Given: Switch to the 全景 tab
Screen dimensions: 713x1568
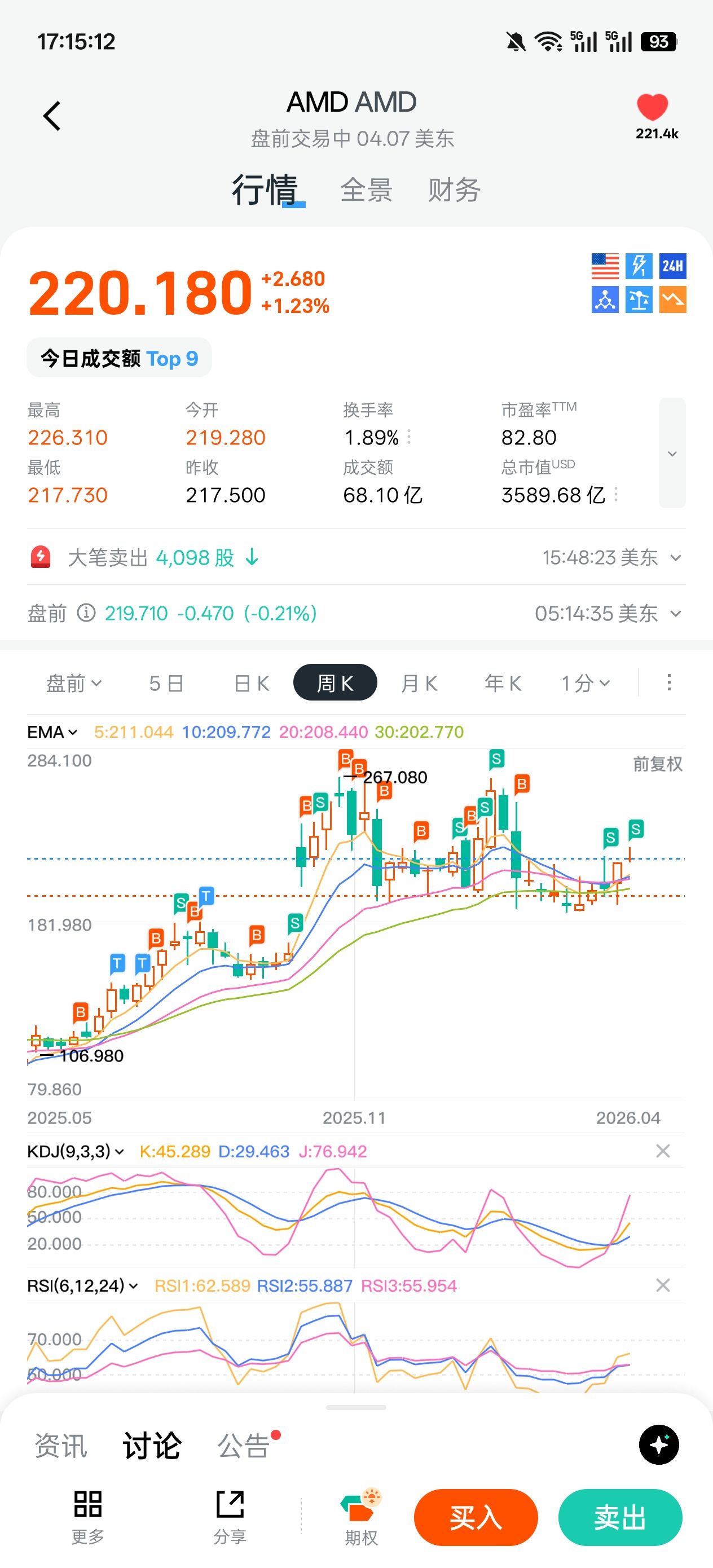Looking at the screenshot, I should [x=366, y=190].
